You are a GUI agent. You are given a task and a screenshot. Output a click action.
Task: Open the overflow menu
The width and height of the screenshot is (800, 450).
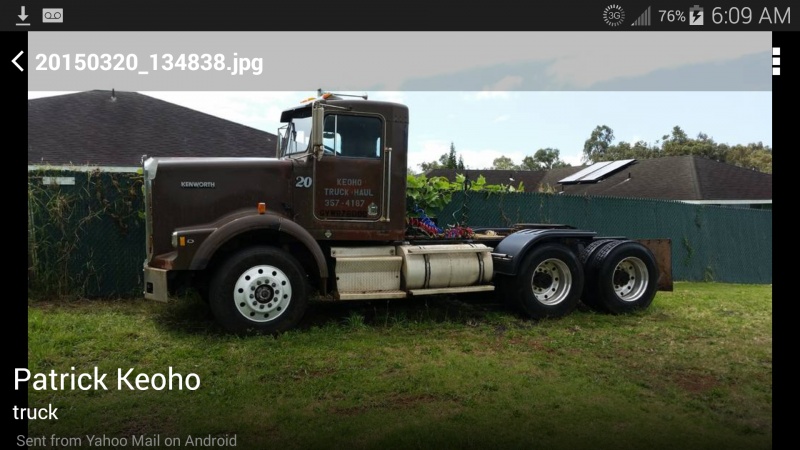tap(776, 62)
